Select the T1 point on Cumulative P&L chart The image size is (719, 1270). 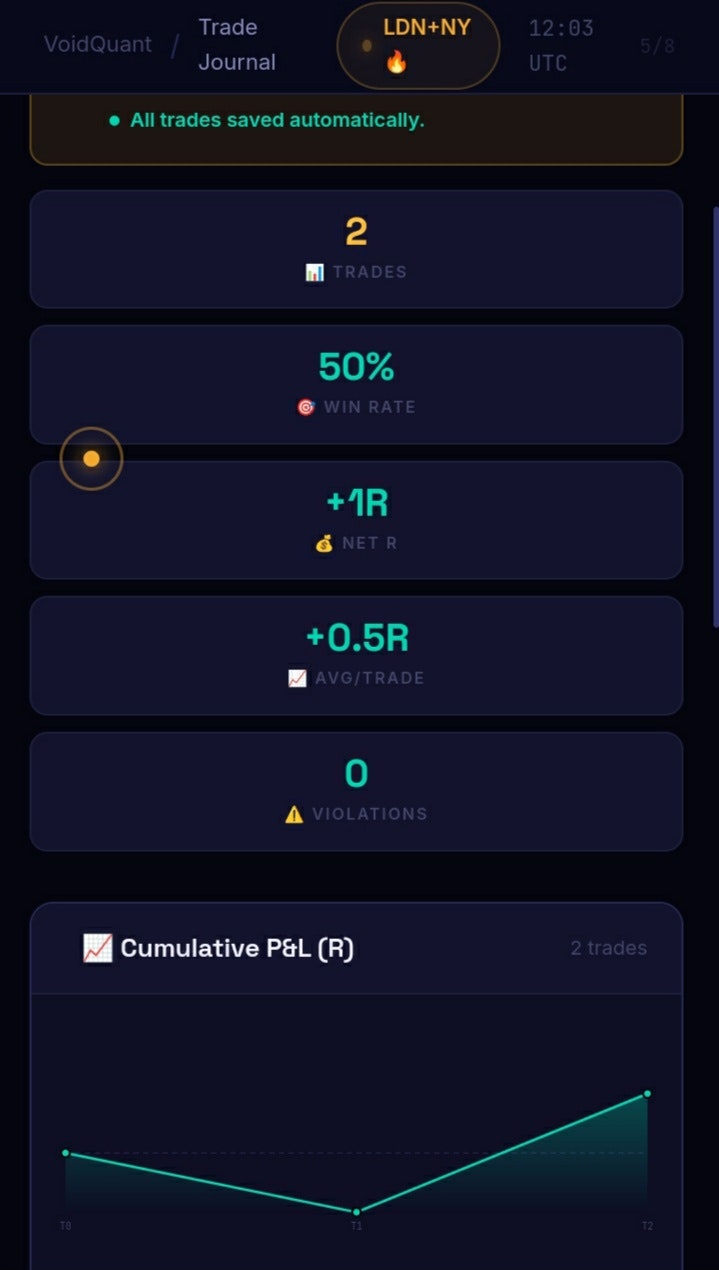click(x=356, y=1212)
